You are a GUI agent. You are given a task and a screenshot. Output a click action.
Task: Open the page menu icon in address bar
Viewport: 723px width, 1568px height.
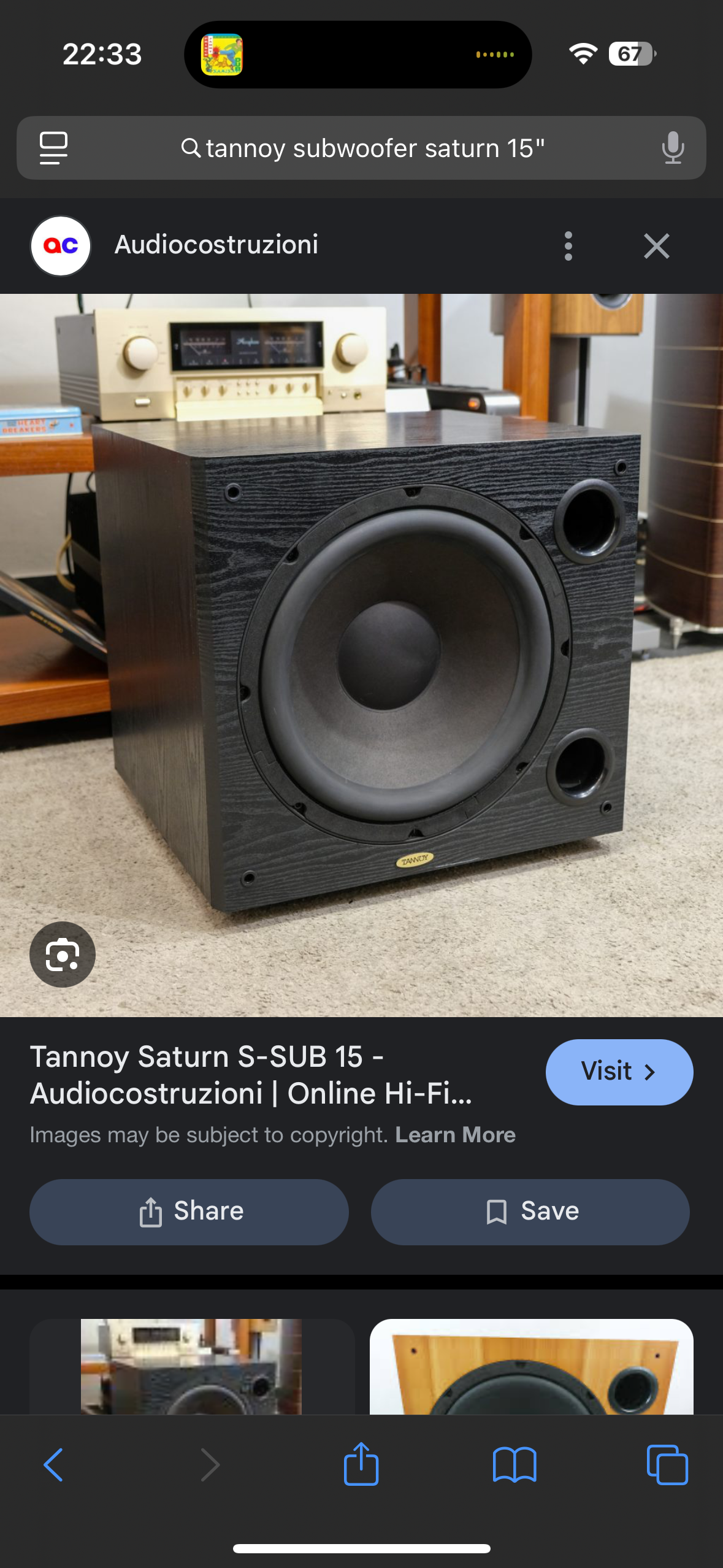point(53,148)
